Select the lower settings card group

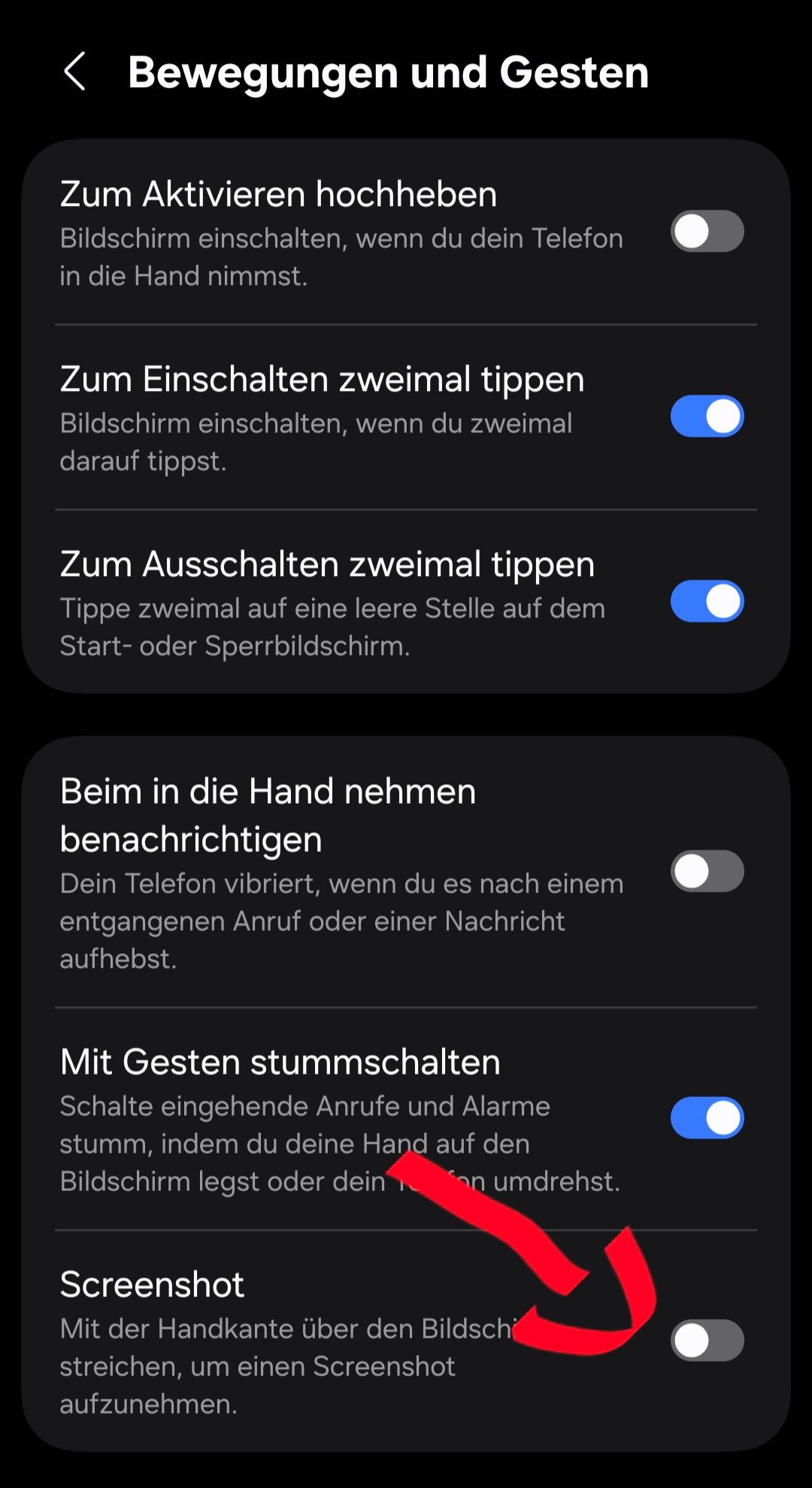tap(406, 1090)
